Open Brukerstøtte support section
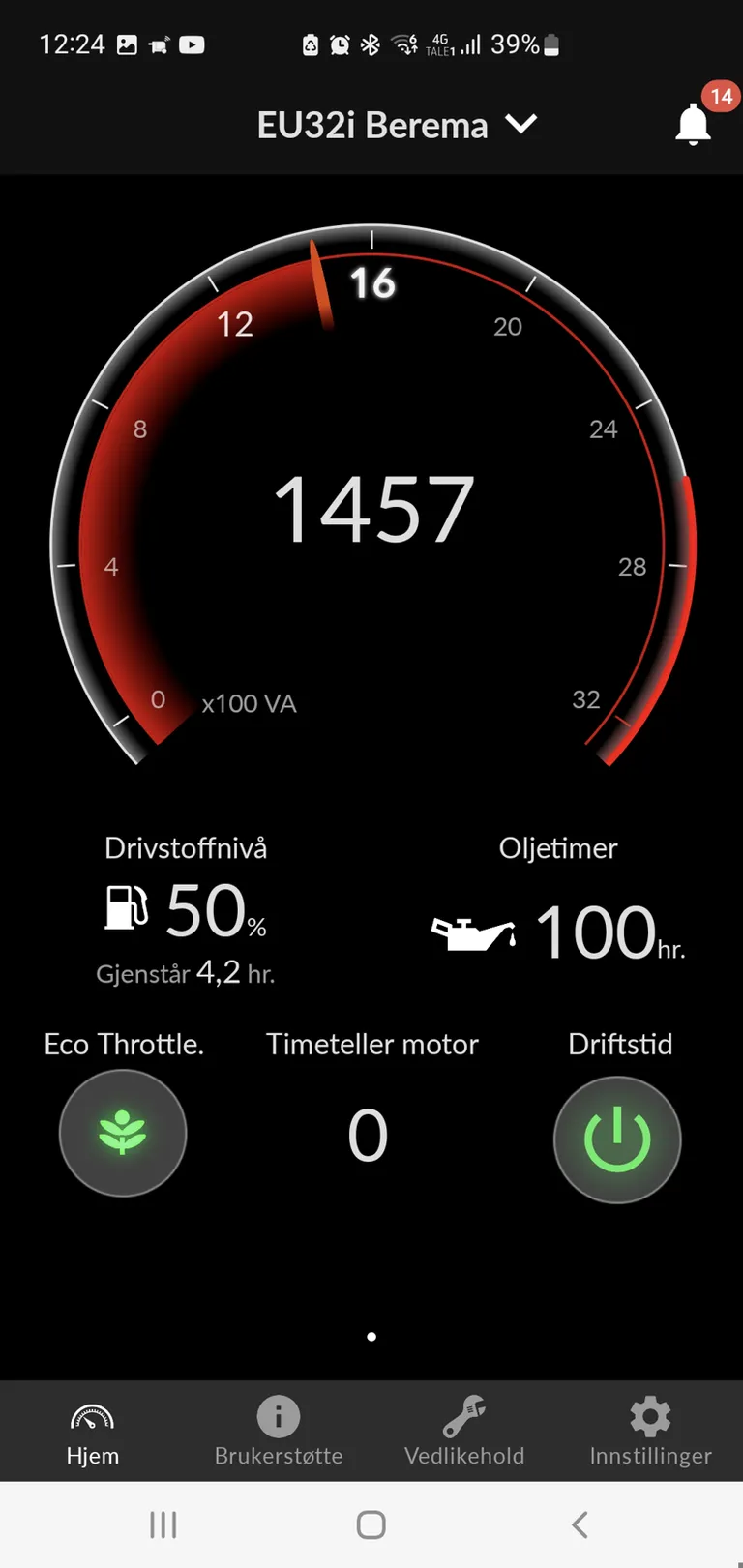Viewport: 743px width, 1568px height. 279,1431
